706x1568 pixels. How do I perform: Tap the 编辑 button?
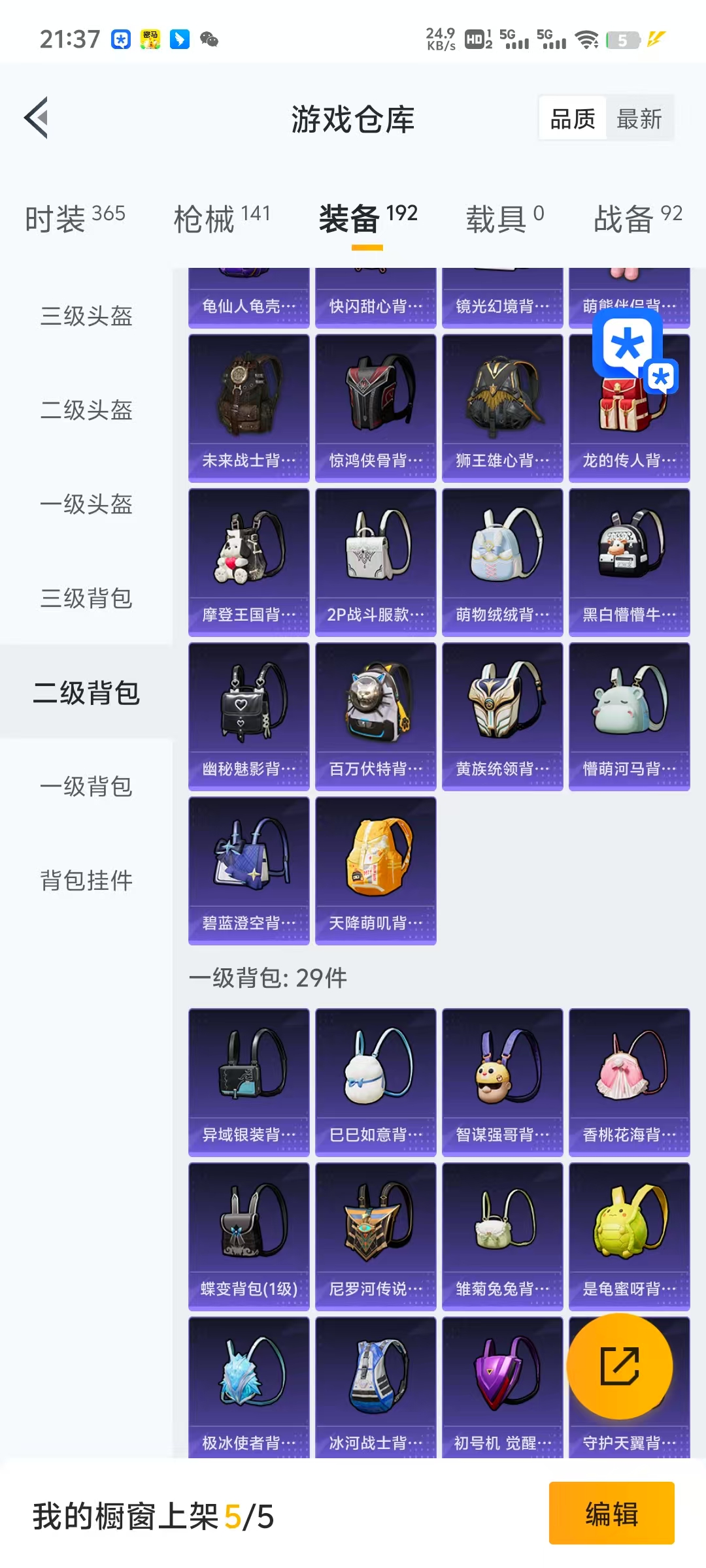pos(612,1514)
